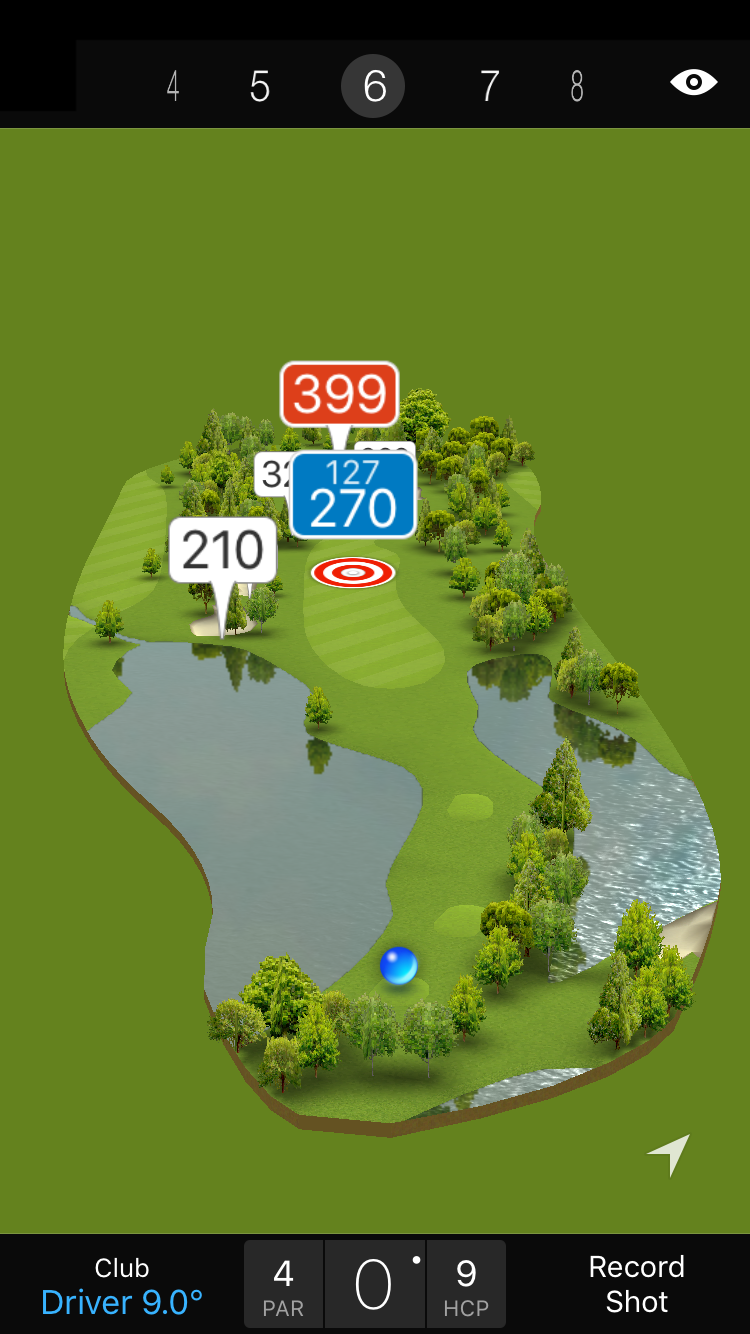Select the 399 yard distance marker
Viewport: 750px width, 1334px height.
[x=339, y=394]
